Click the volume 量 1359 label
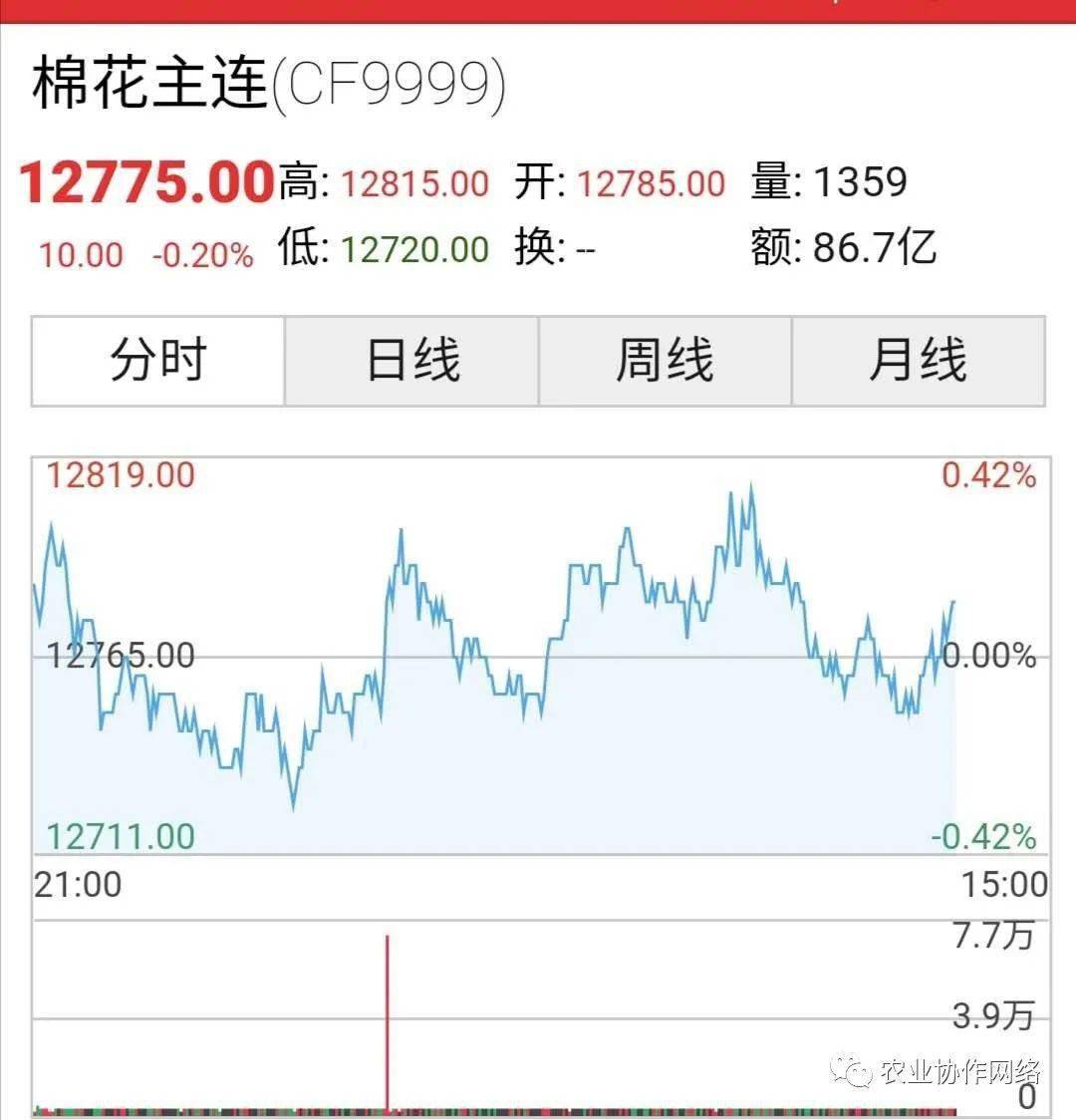Image resolution: width=1076 pixels, height=1120 pixels. click(829, 182)
